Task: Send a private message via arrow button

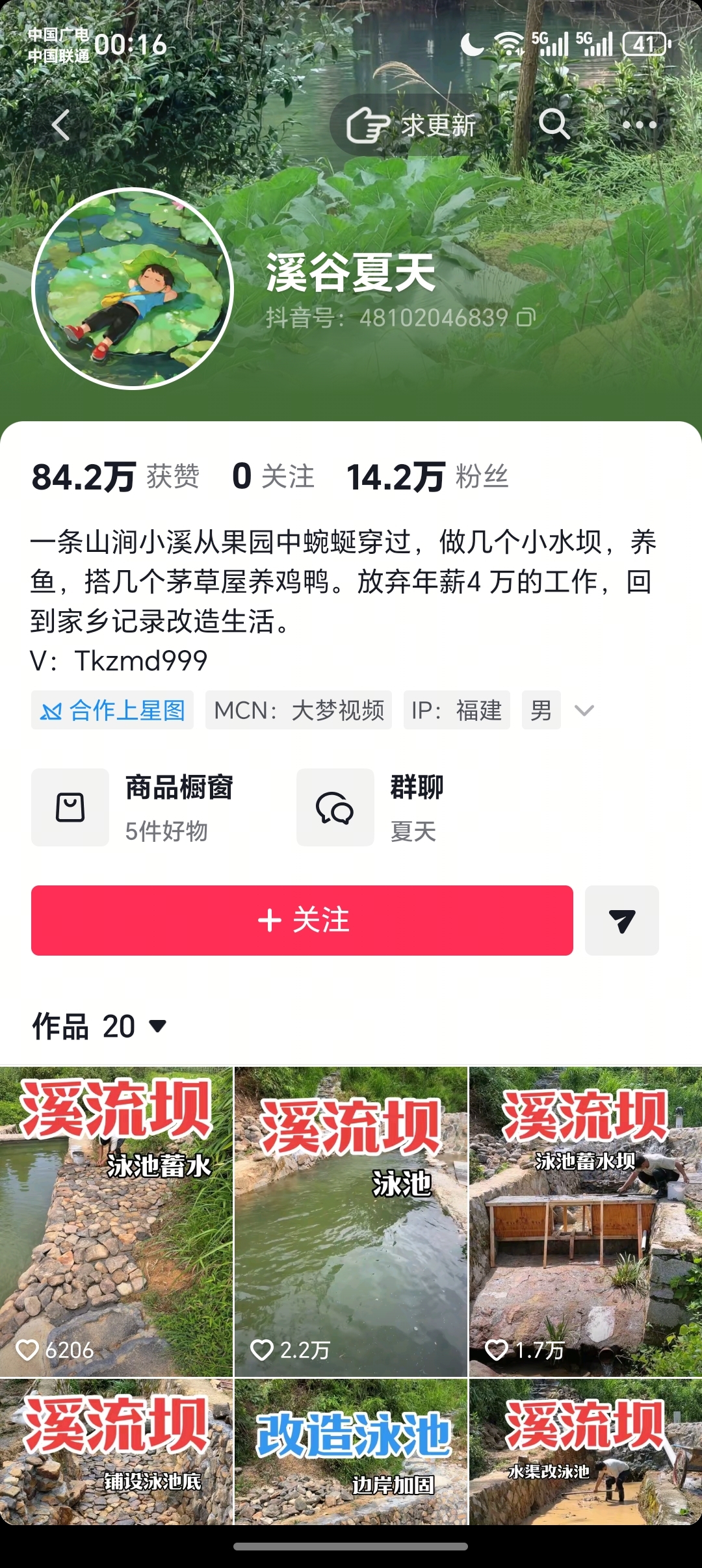Action: tap(622, 921)
